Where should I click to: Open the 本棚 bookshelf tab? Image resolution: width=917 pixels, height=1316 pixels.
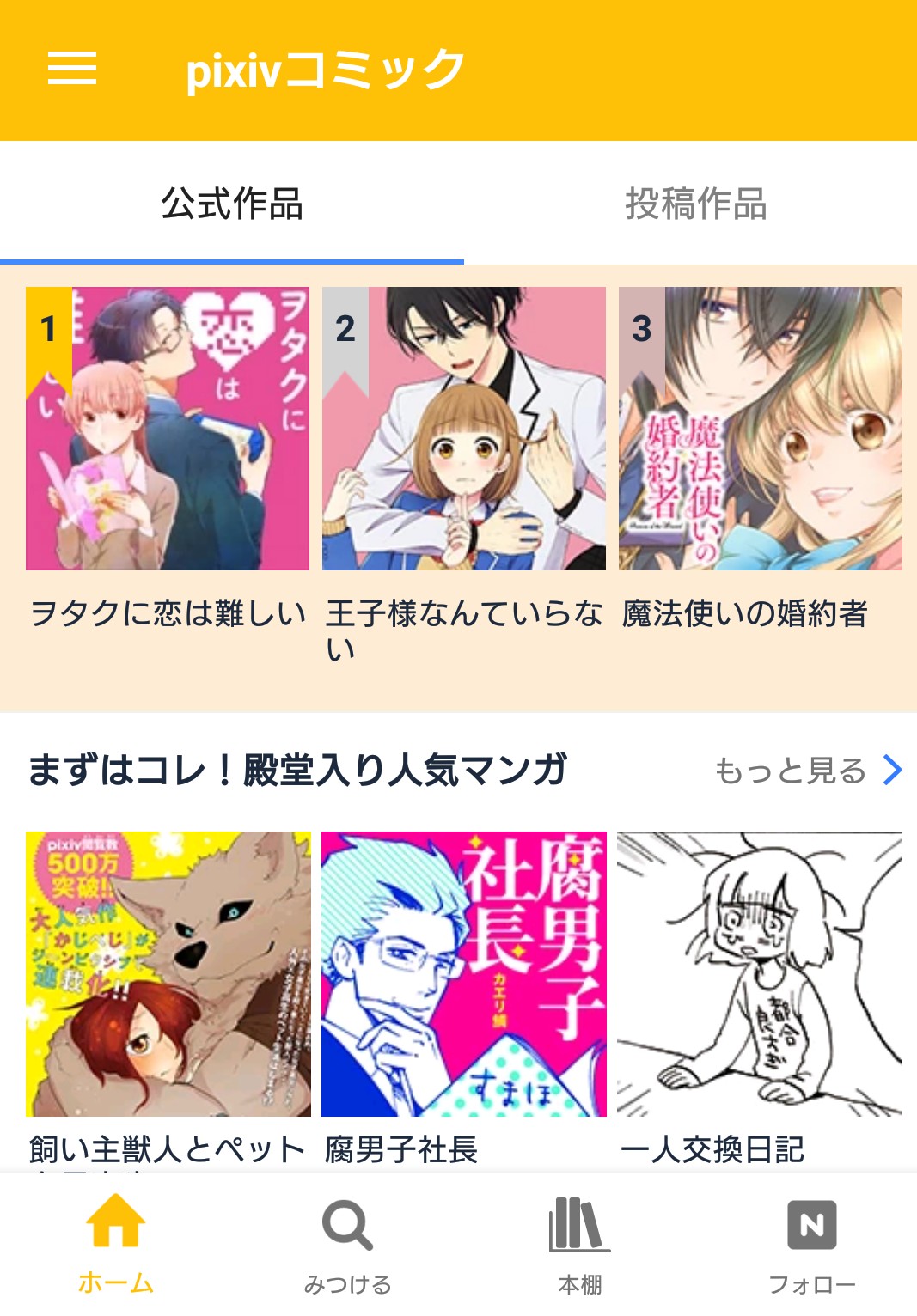coord(580,1242)
